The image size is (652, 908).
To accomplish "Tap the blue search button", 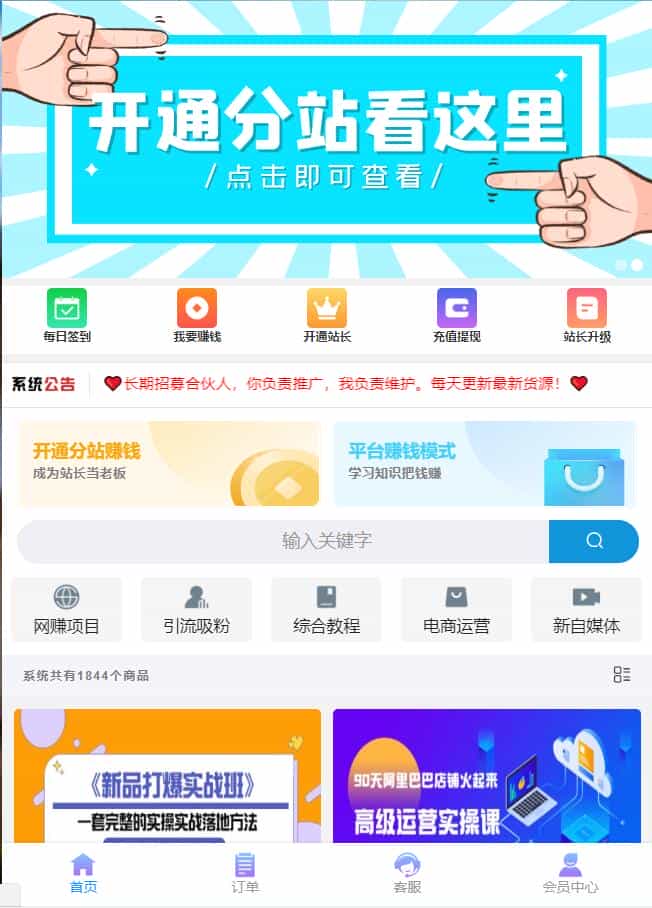I will [x=594, y=541].
